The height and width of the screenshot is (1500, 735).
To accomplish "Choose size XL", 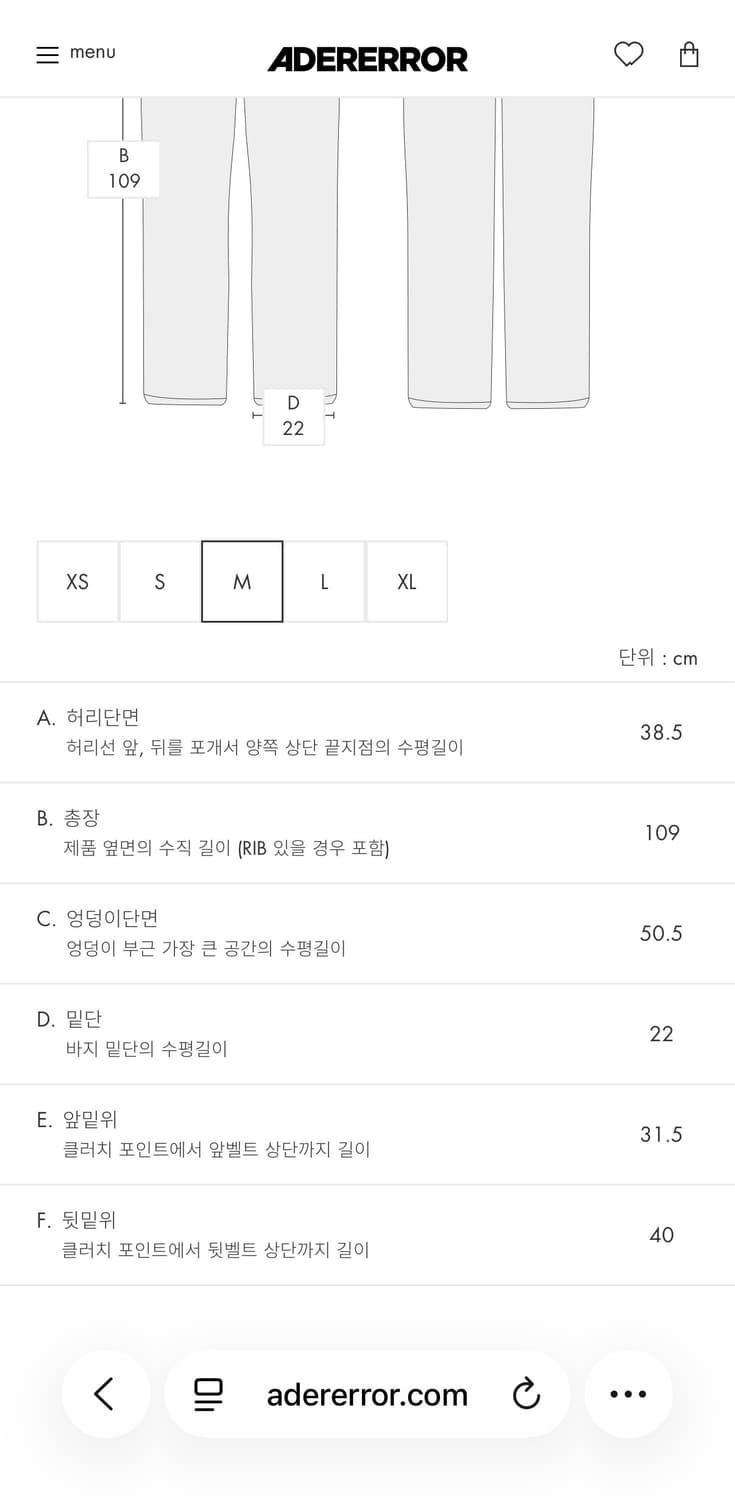I will pyautogui.click(x=406, y=581).
